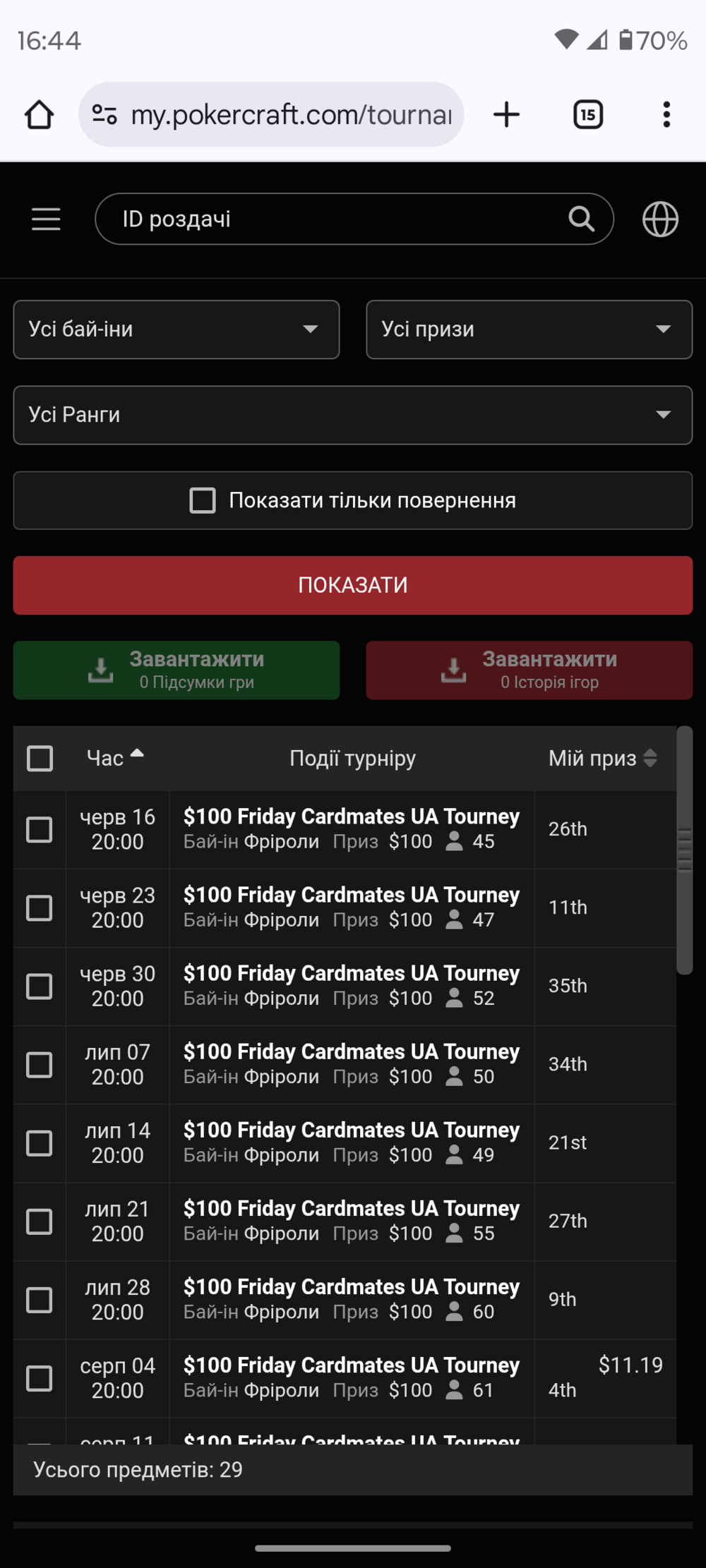
Task: Open the language globe icon
Action: click(660, 219)
